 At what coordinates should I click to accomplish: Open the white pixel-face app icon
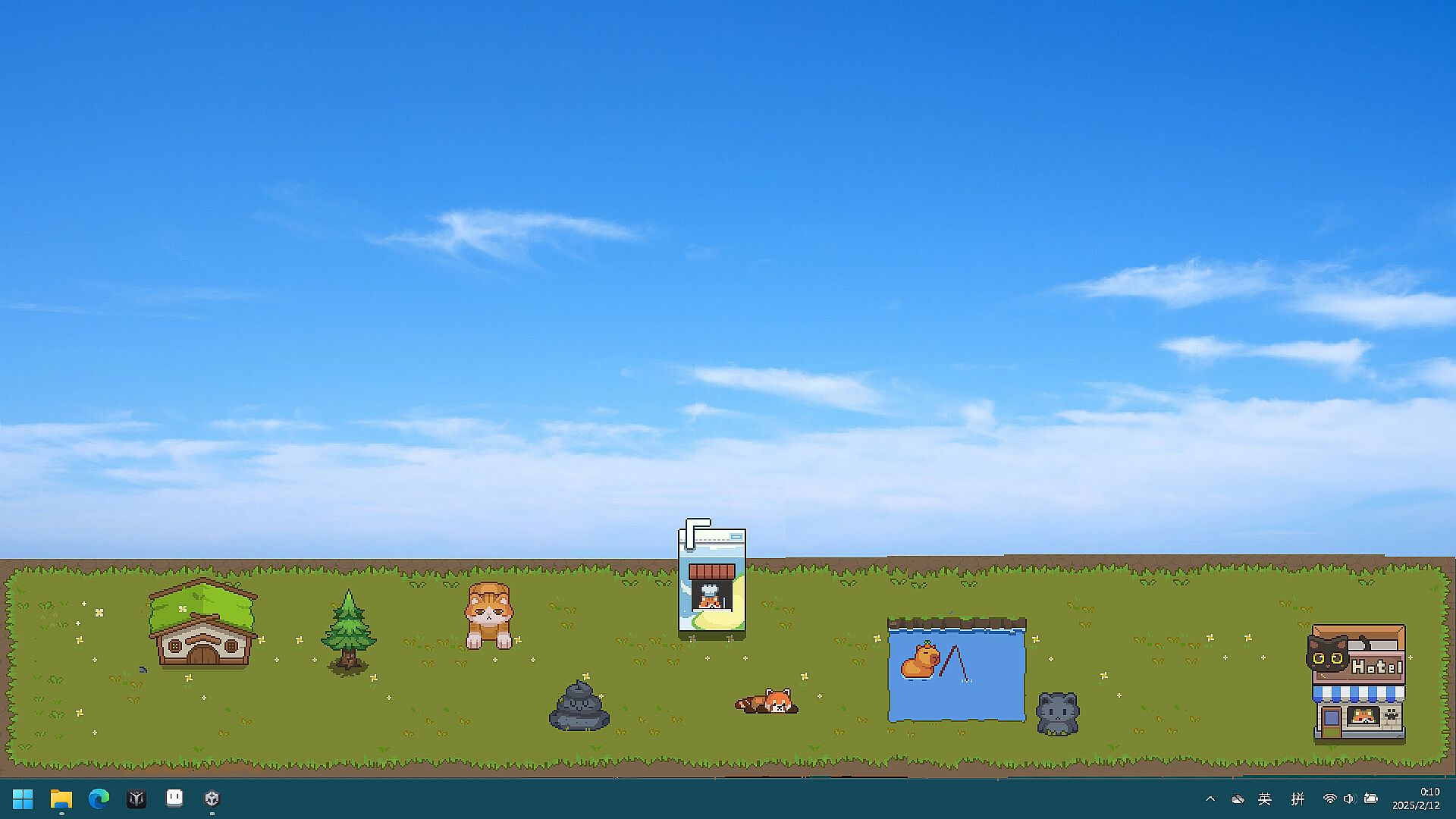tap(174, 798)
